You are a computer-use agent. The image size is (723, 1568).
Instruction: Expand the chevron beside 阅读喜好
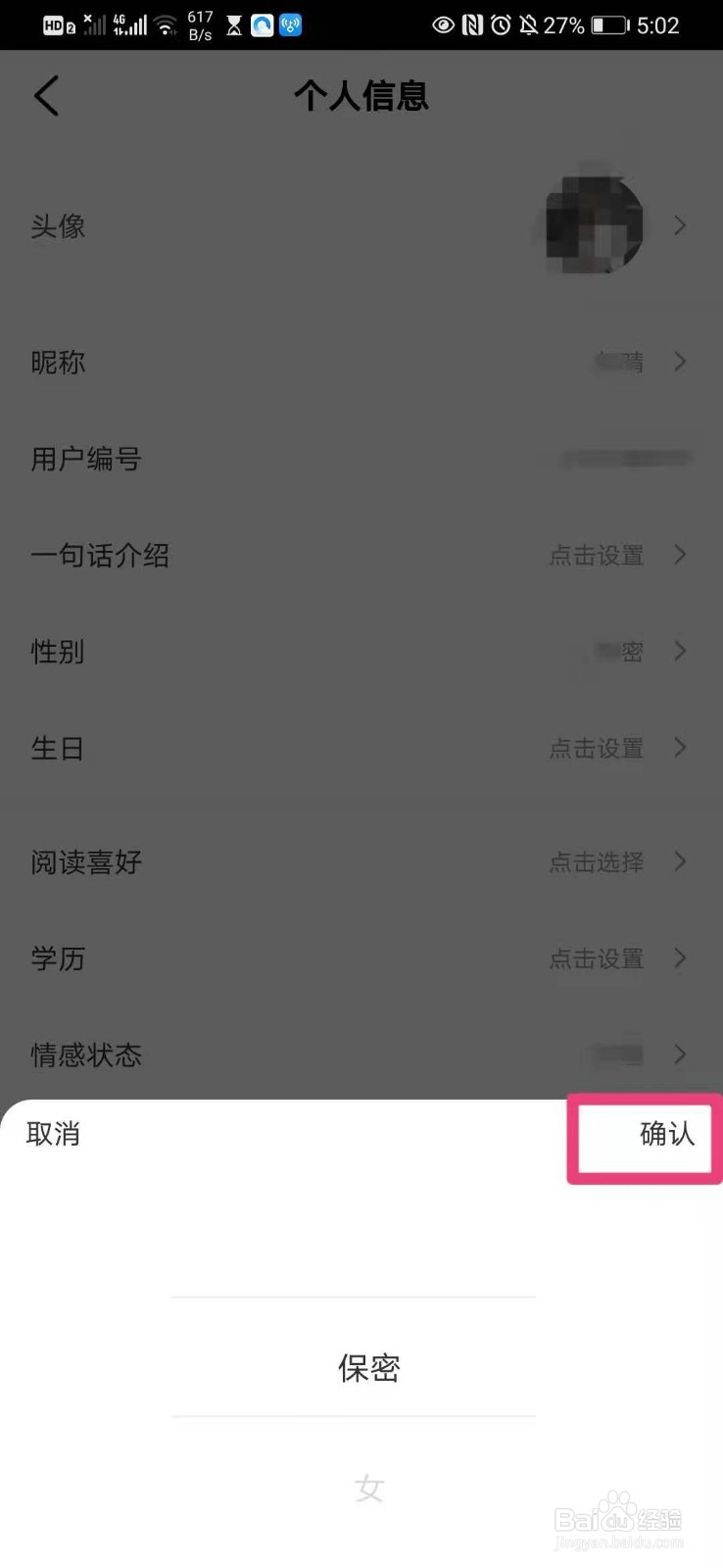point(680,861)
